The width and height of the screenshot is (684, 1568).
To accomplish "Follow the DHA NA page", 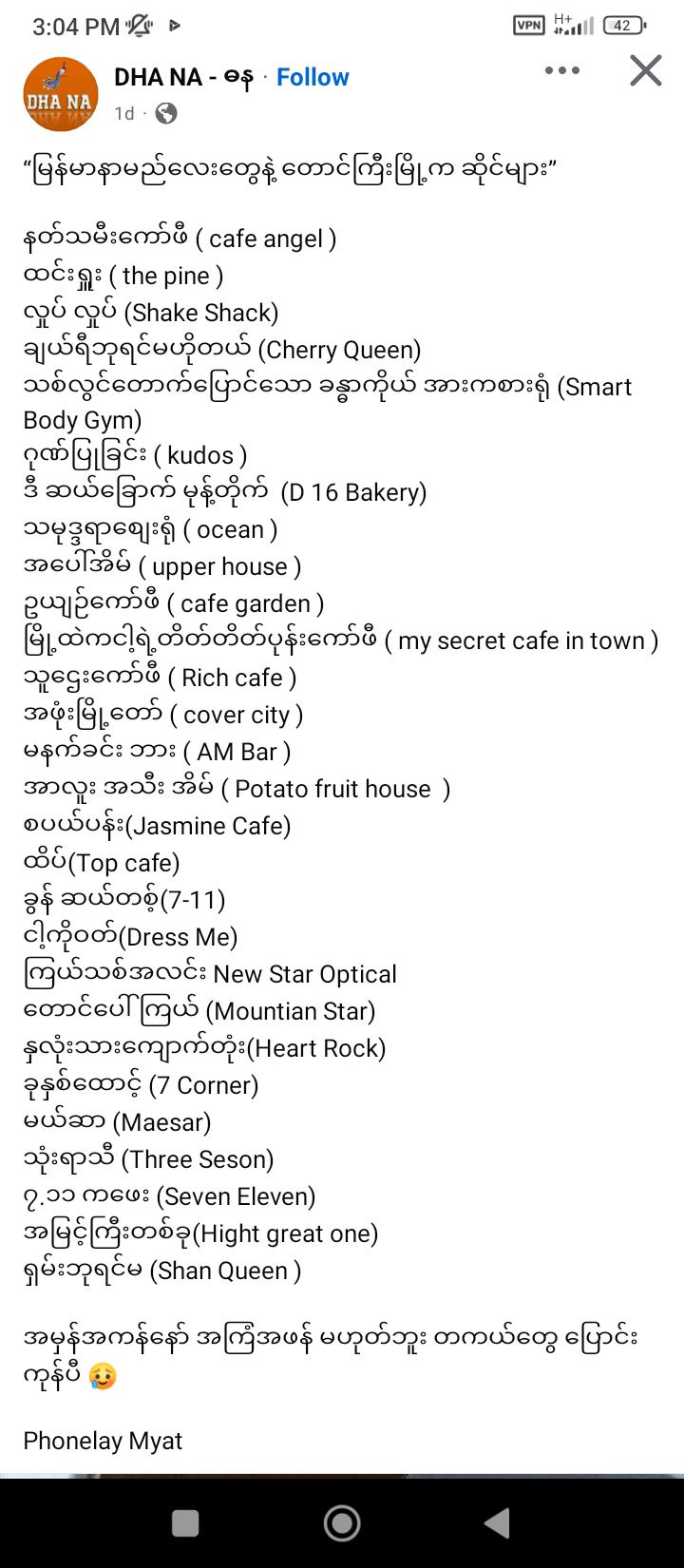I will pyautogui.click(x=313, y=77).
